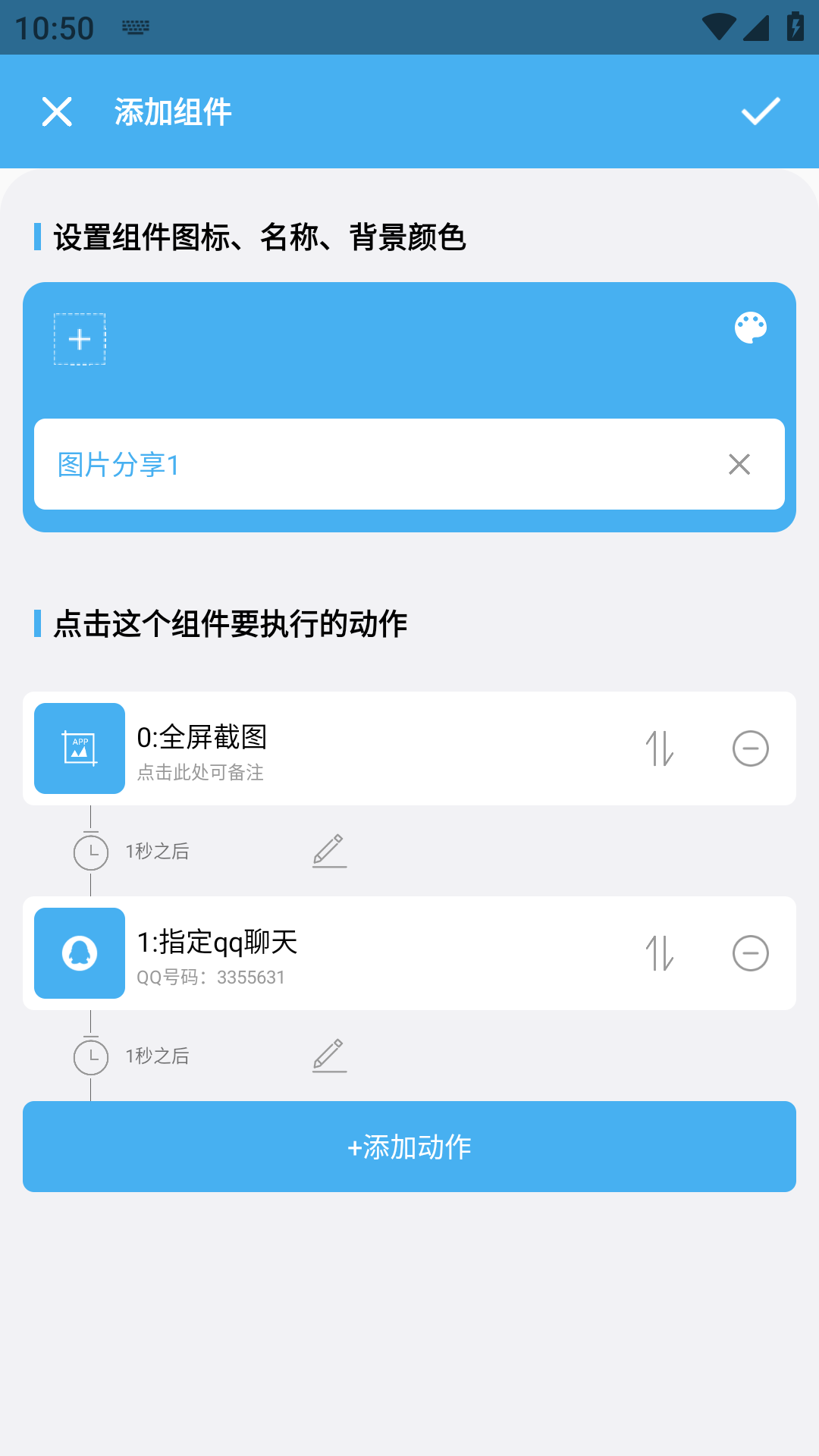Viewport: 819px width, 1456px height.
Task: Confirm widget creation with checkmark
Action: pos(761,112)
